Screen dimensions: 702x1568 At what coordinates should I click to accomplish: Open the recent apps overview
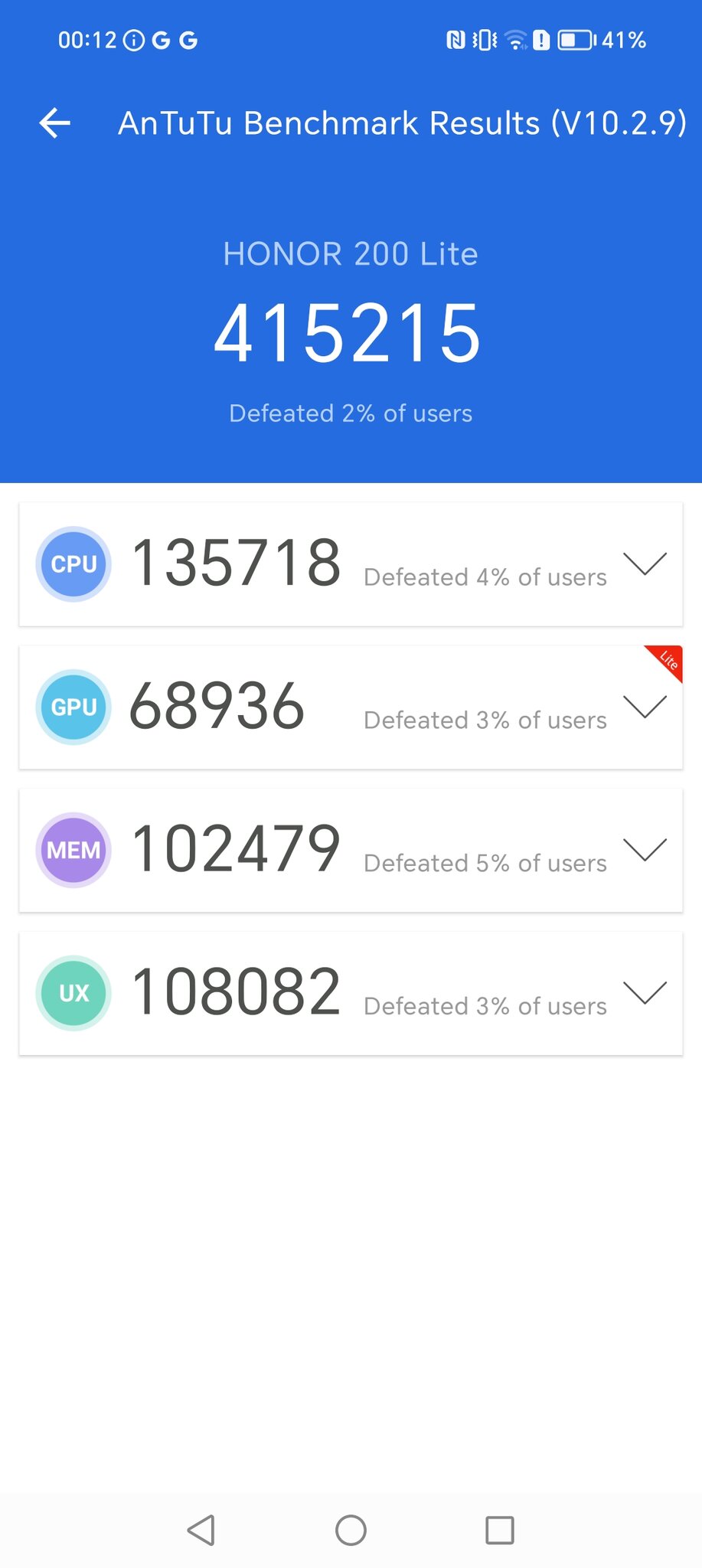500,1530
